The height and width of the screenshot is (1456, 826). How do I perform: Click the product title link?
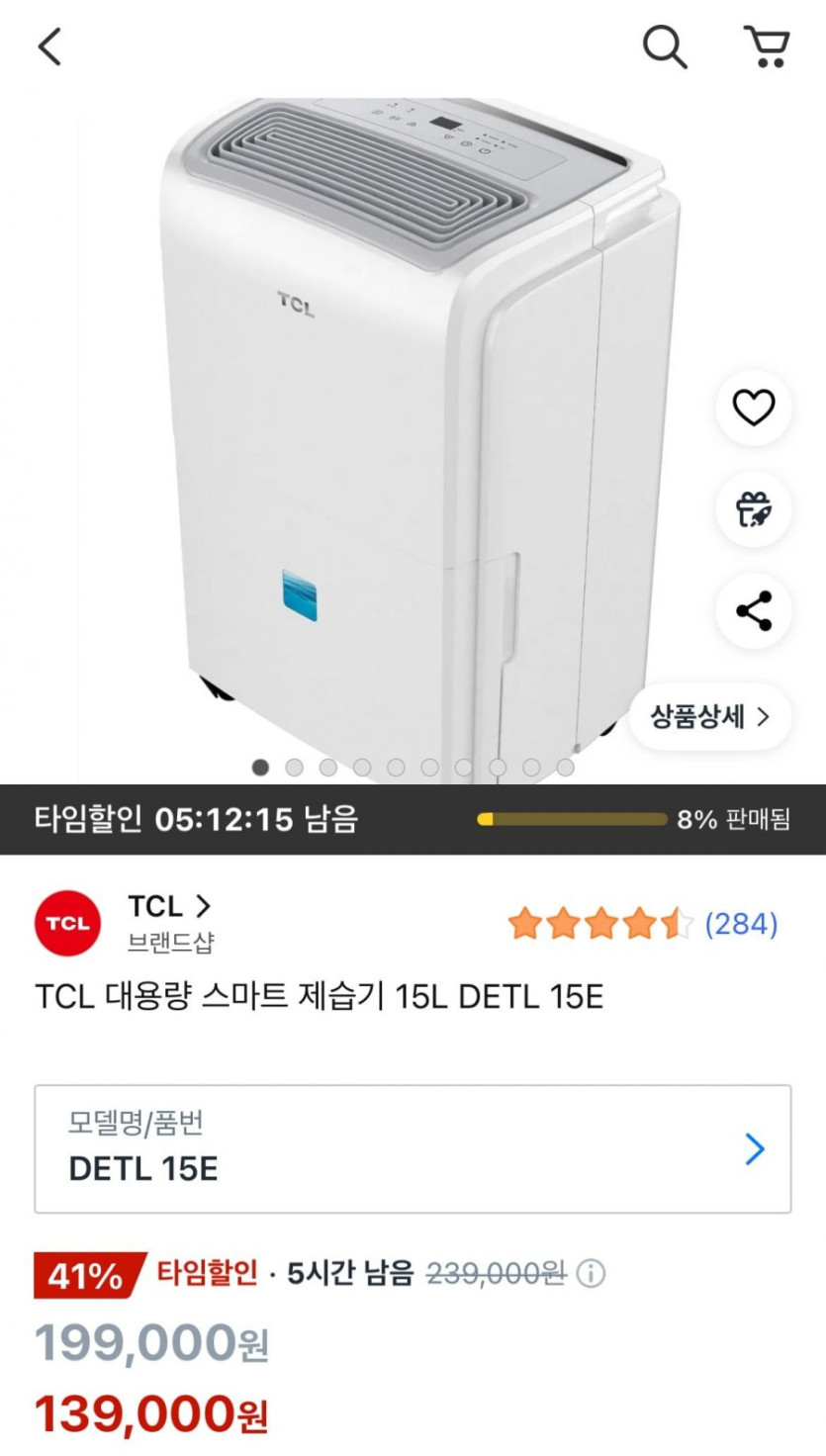tap(321, 998)
